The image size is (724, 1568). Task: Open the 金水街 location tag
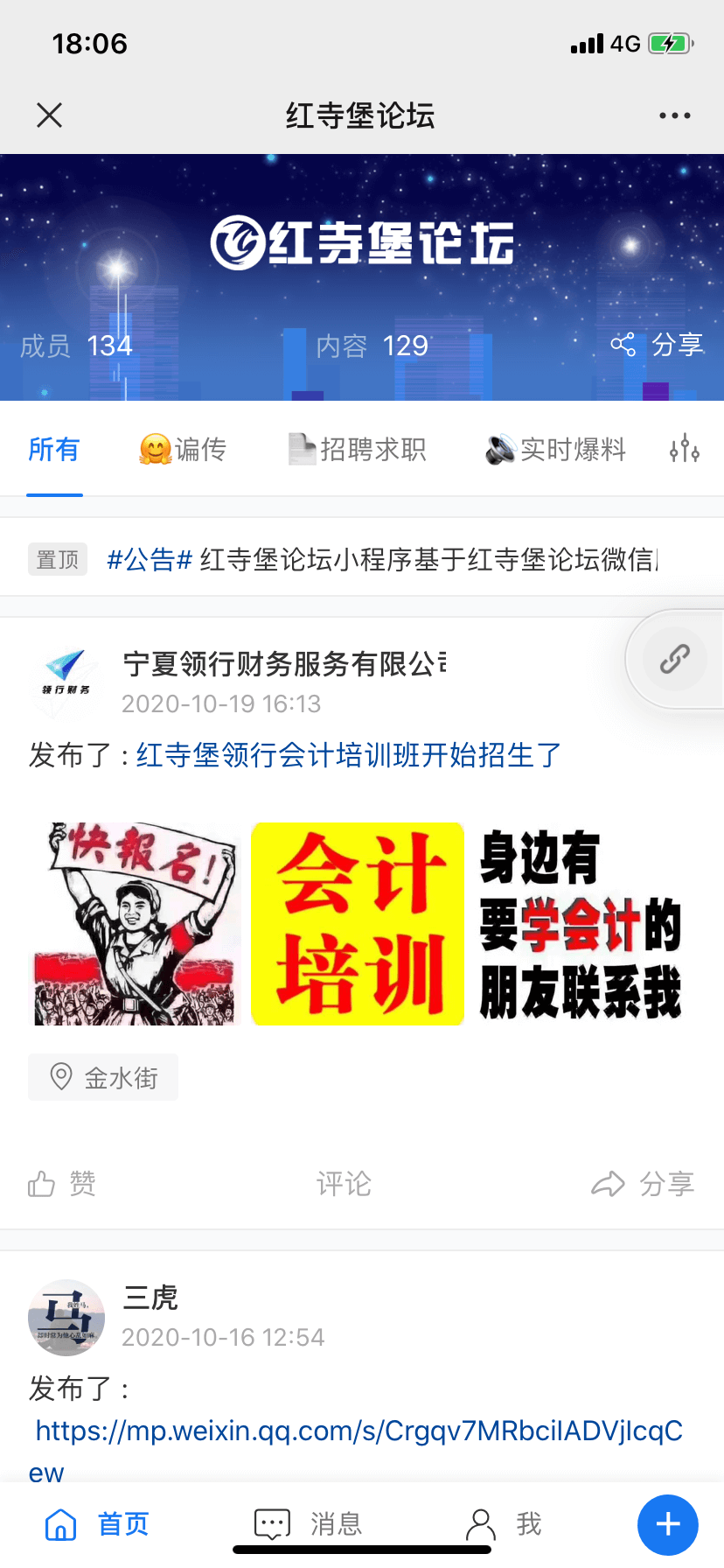click(103, 1077)
